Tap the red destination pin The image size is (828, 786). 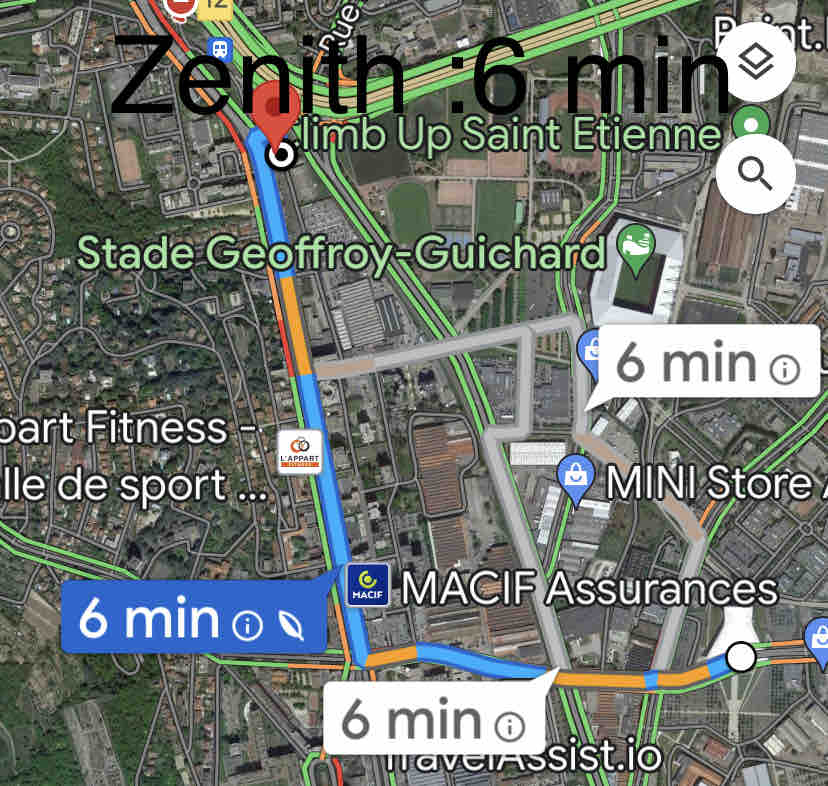(274, 115)
